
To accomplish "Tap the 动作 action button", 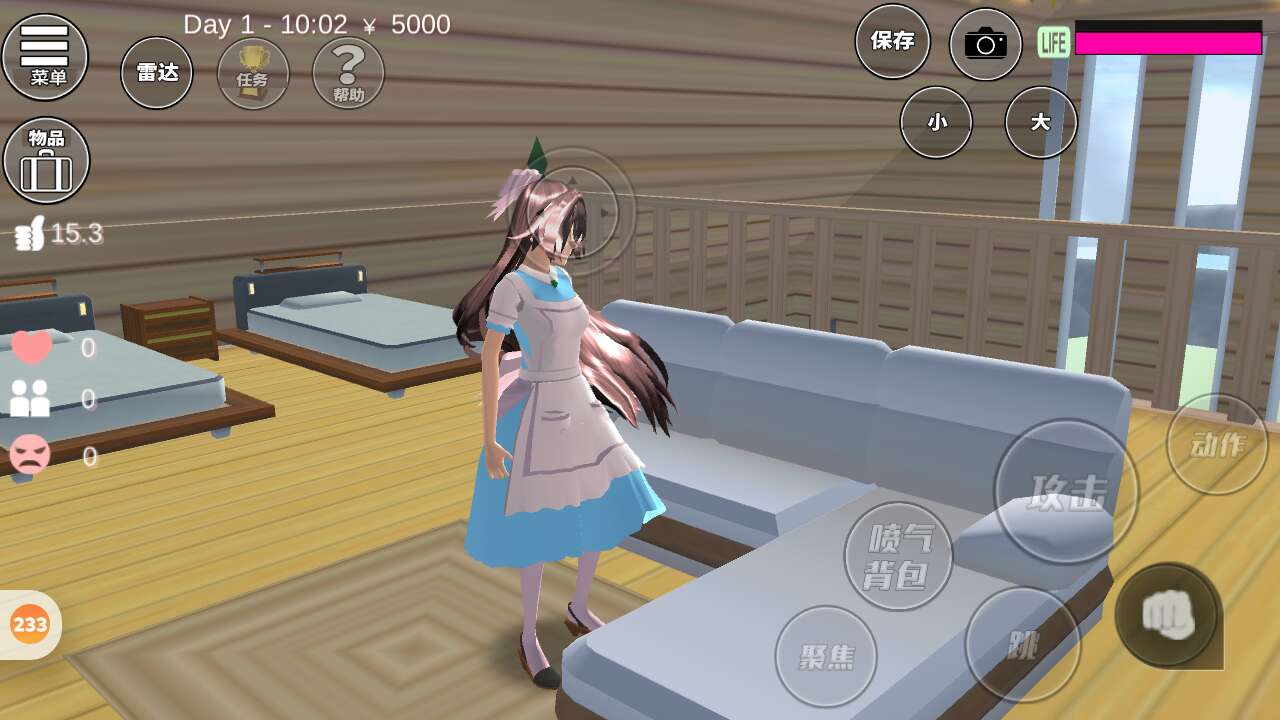I will coord(1217,444).
